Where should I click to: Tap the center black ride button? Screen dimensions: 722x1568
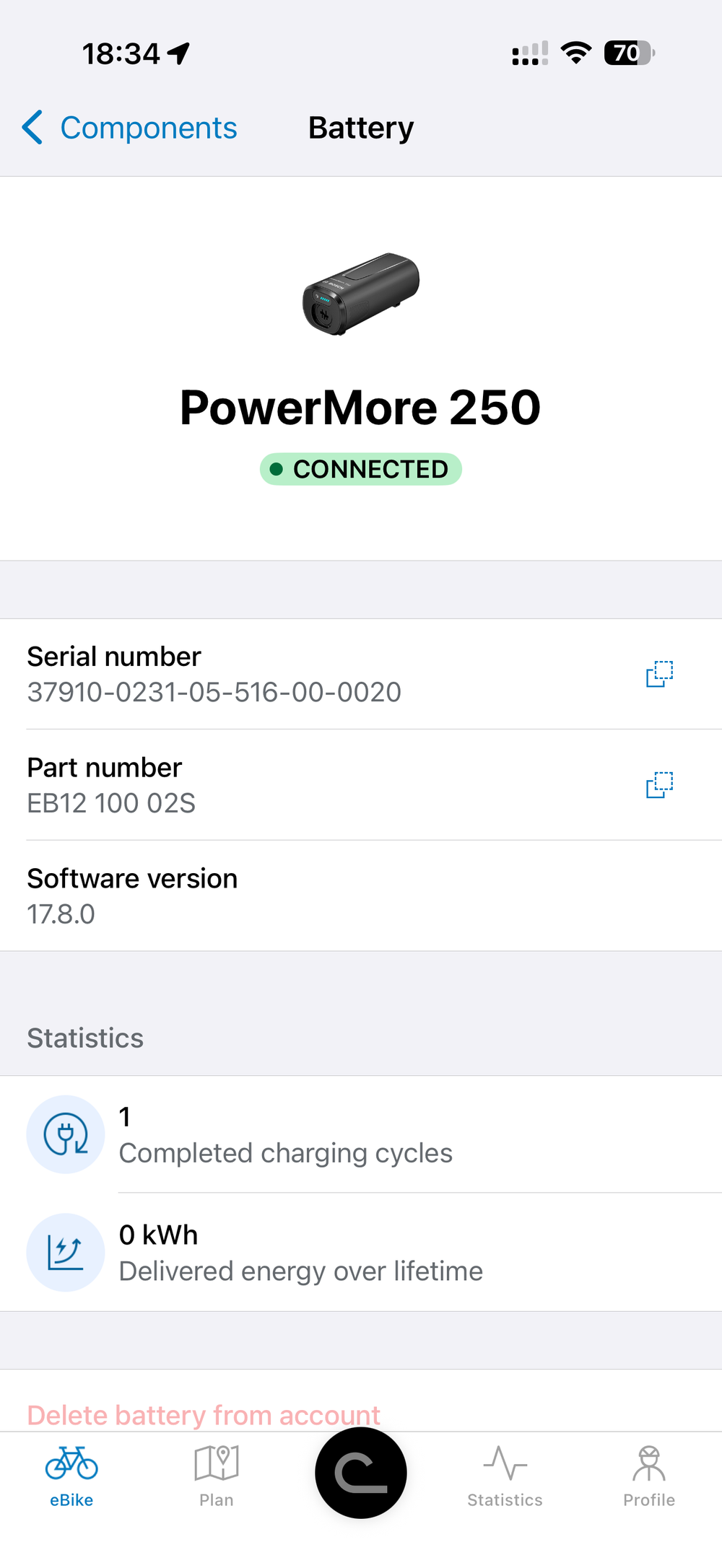[361, 1472]
